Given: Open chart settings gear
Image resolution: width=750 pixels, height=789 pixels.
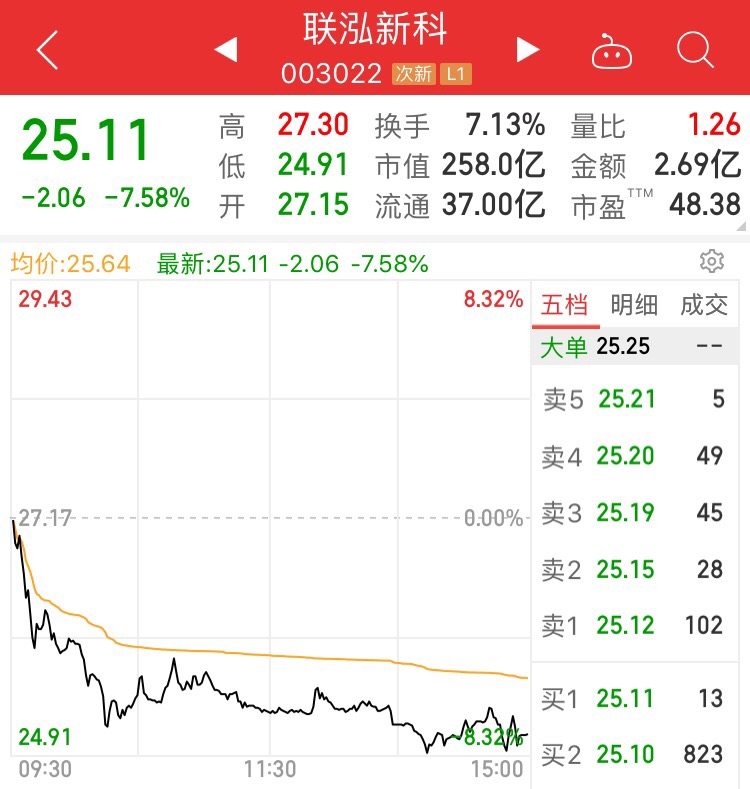Looking at the screenshot, I should (711, 262).
